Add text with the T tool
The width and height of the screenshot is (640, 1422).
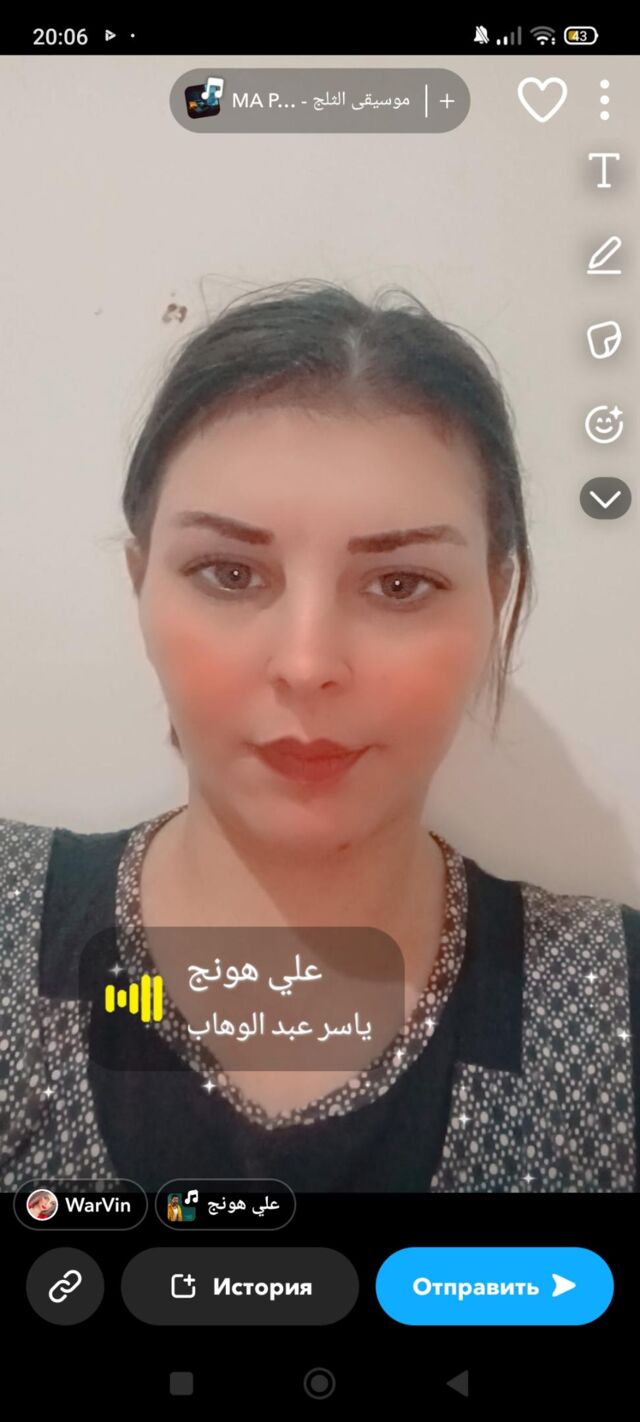(x=604, y=171)
